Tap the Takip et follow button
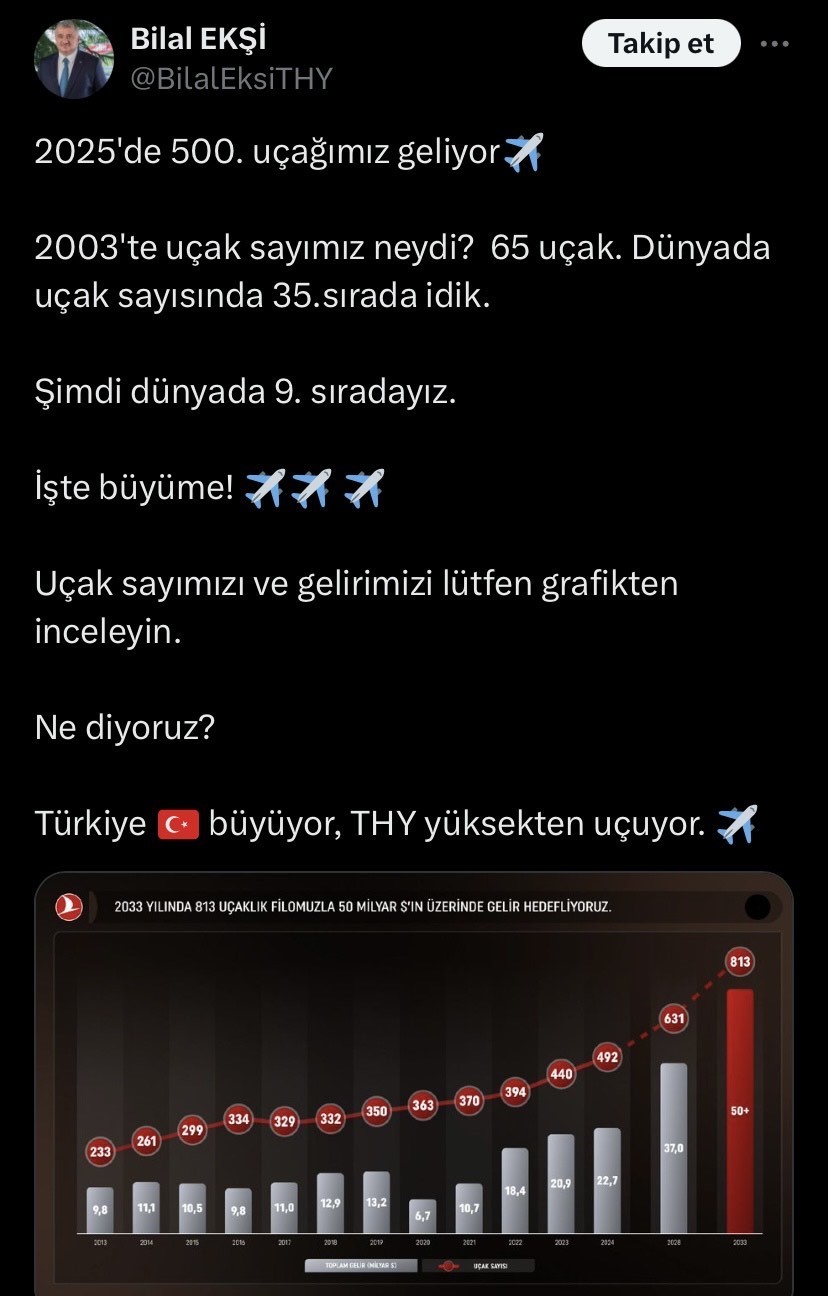Viewport: 828px width, 1296px height. tap(661, 44)
